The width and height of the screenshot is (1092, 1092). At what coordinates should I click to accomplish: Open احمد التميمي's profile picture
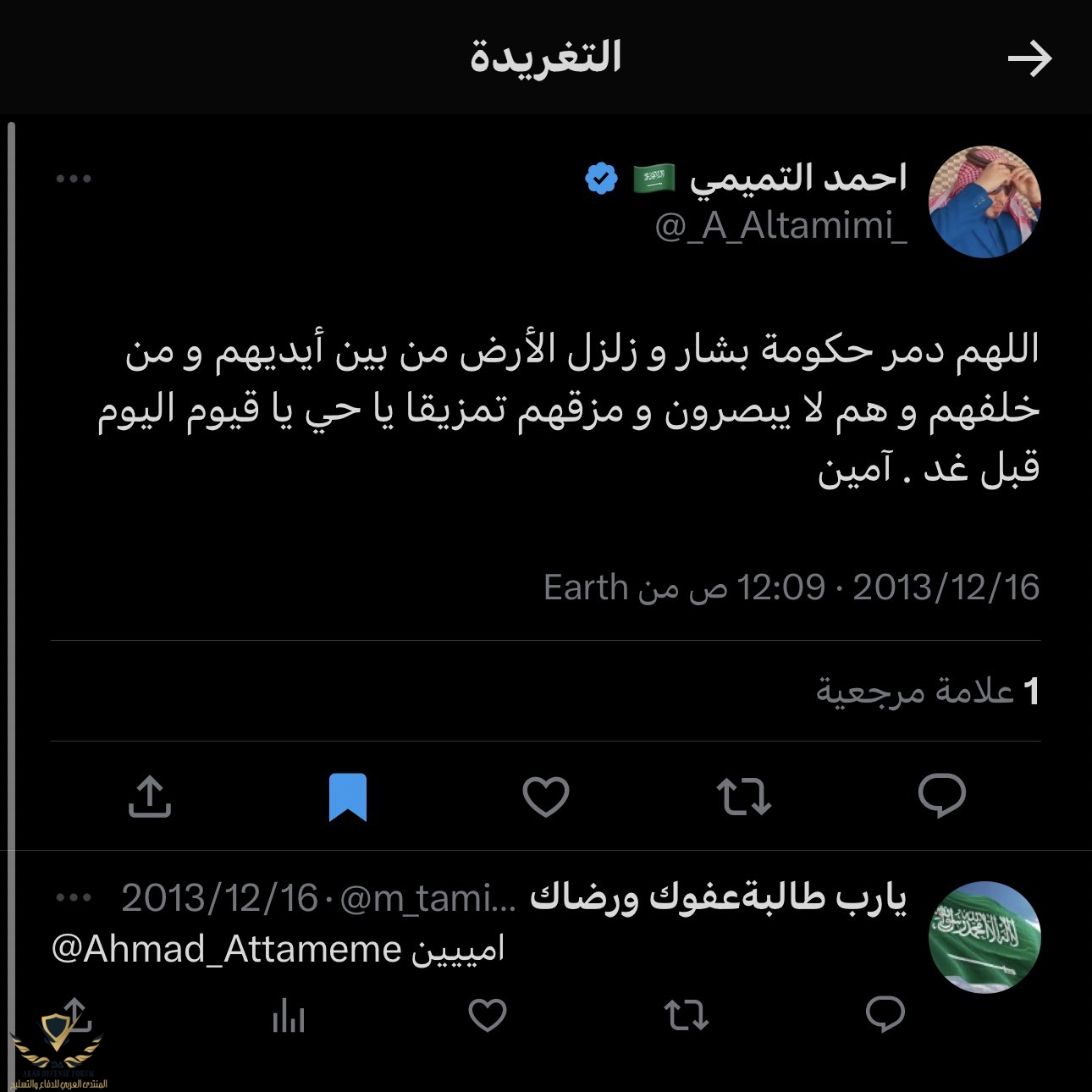[x=984, y=201]
